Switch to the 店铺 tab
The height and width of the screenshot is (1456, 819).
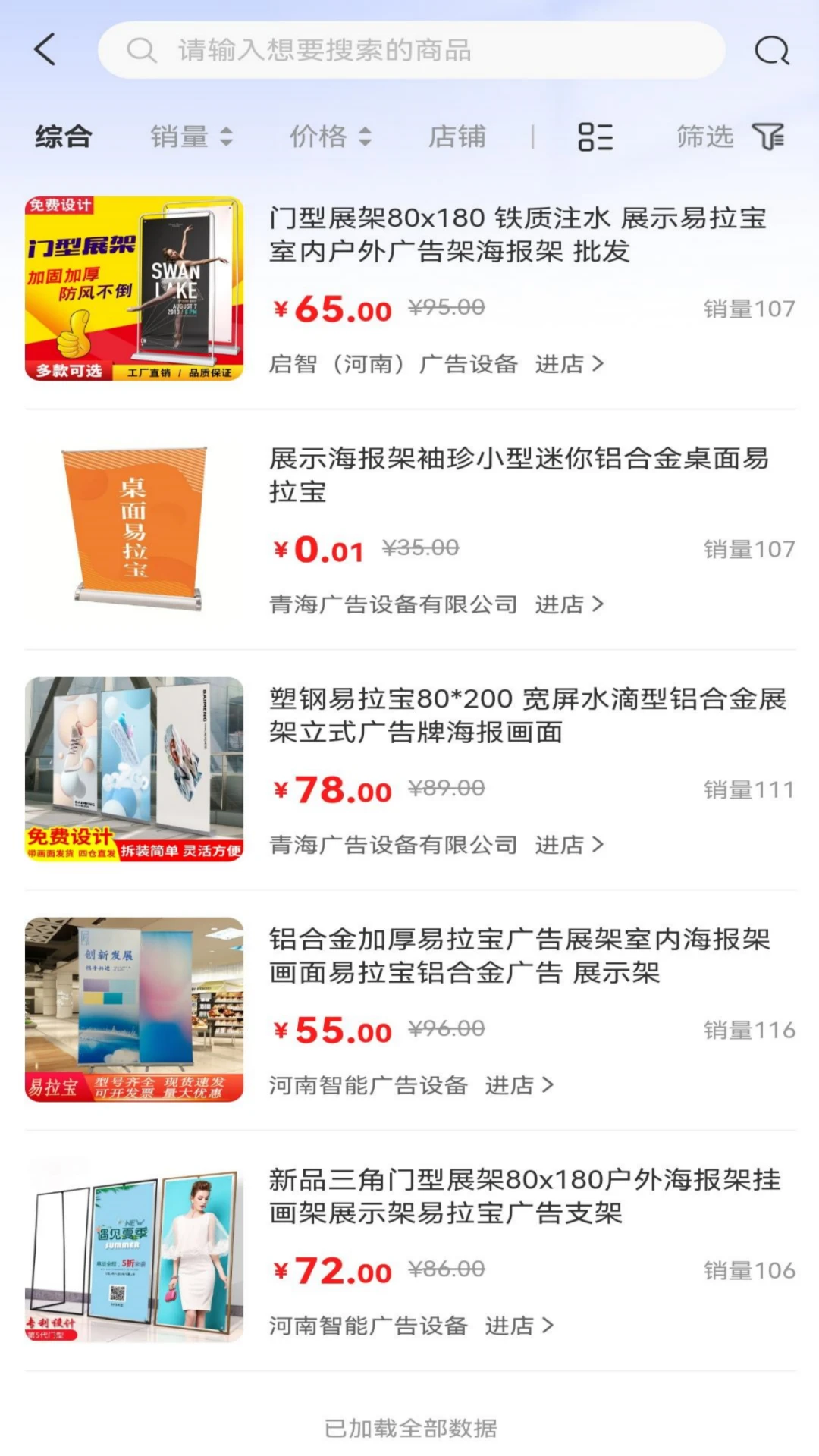[457, 137]
